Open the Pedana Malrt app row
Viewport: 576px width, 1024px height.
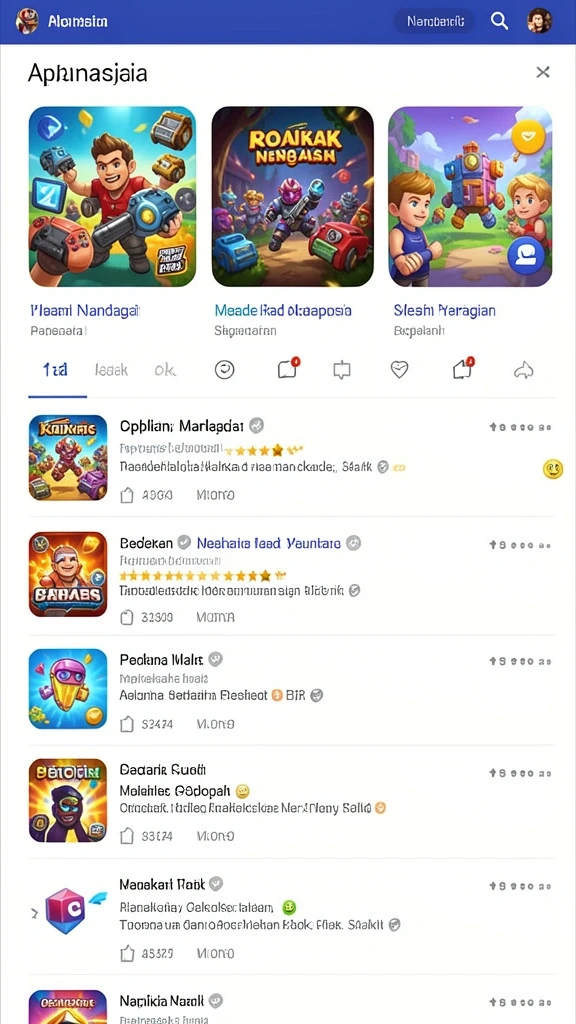coord(292,691)
